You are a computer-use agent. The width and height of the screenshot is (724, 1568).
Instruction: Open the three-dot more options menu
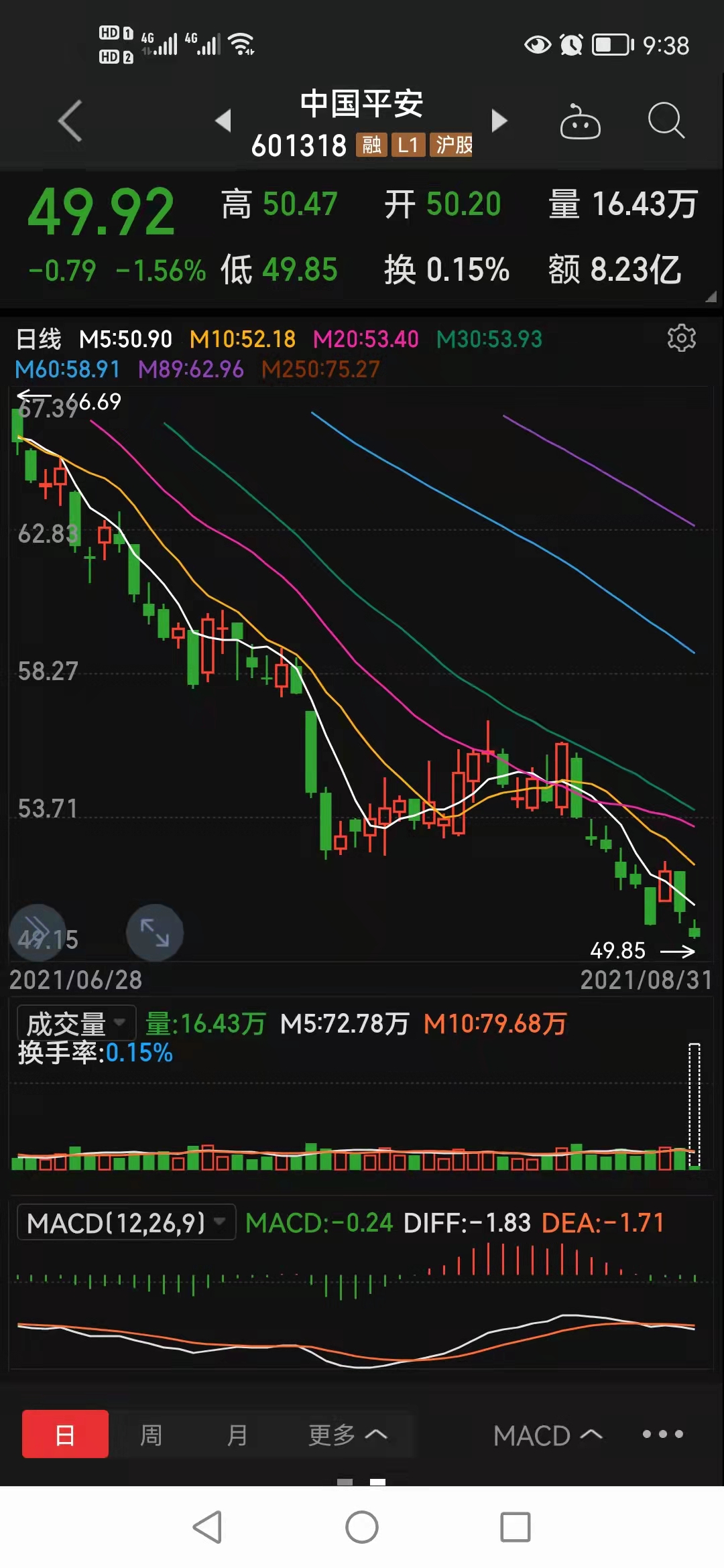coord(662,1434)
